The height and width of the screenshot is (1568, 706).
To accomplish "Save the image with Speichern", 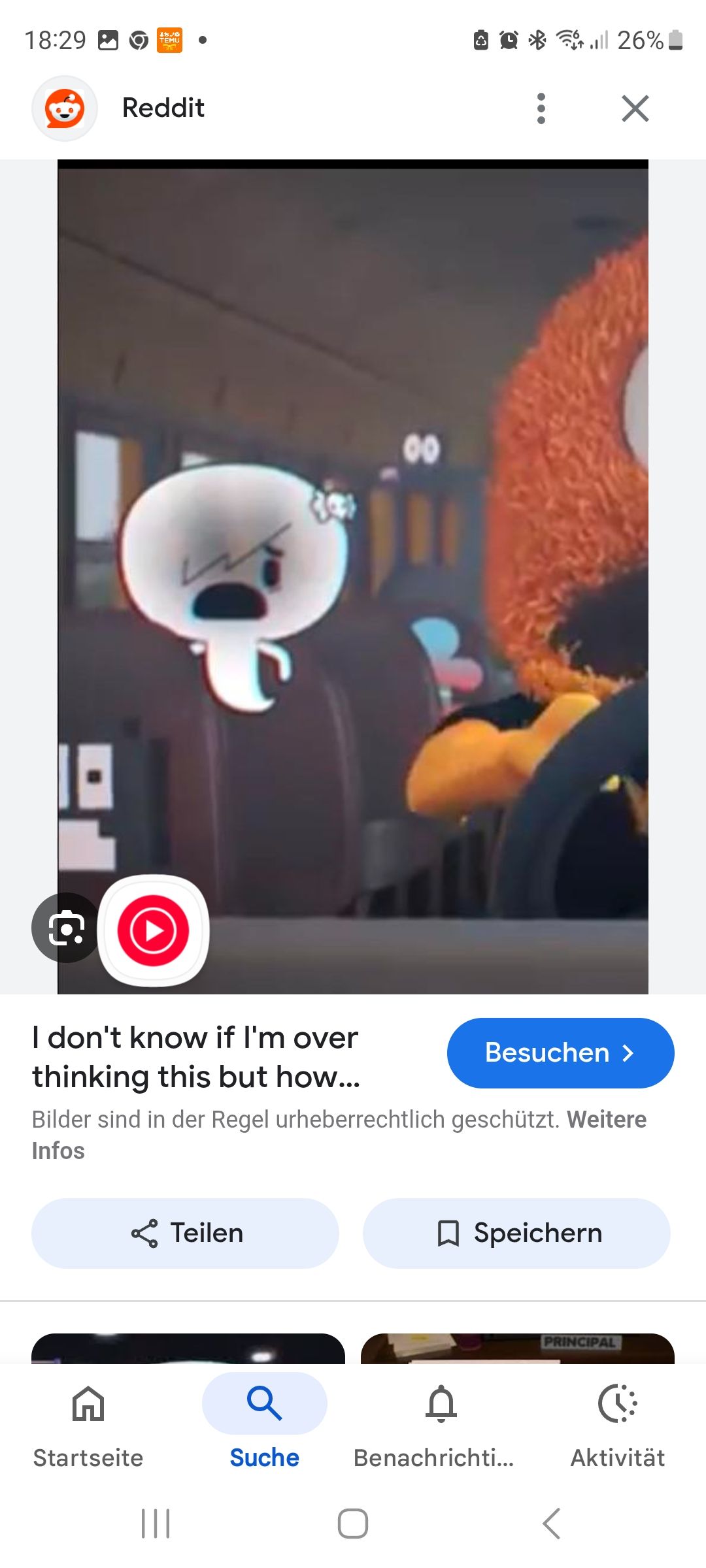I will point(516,1233).
